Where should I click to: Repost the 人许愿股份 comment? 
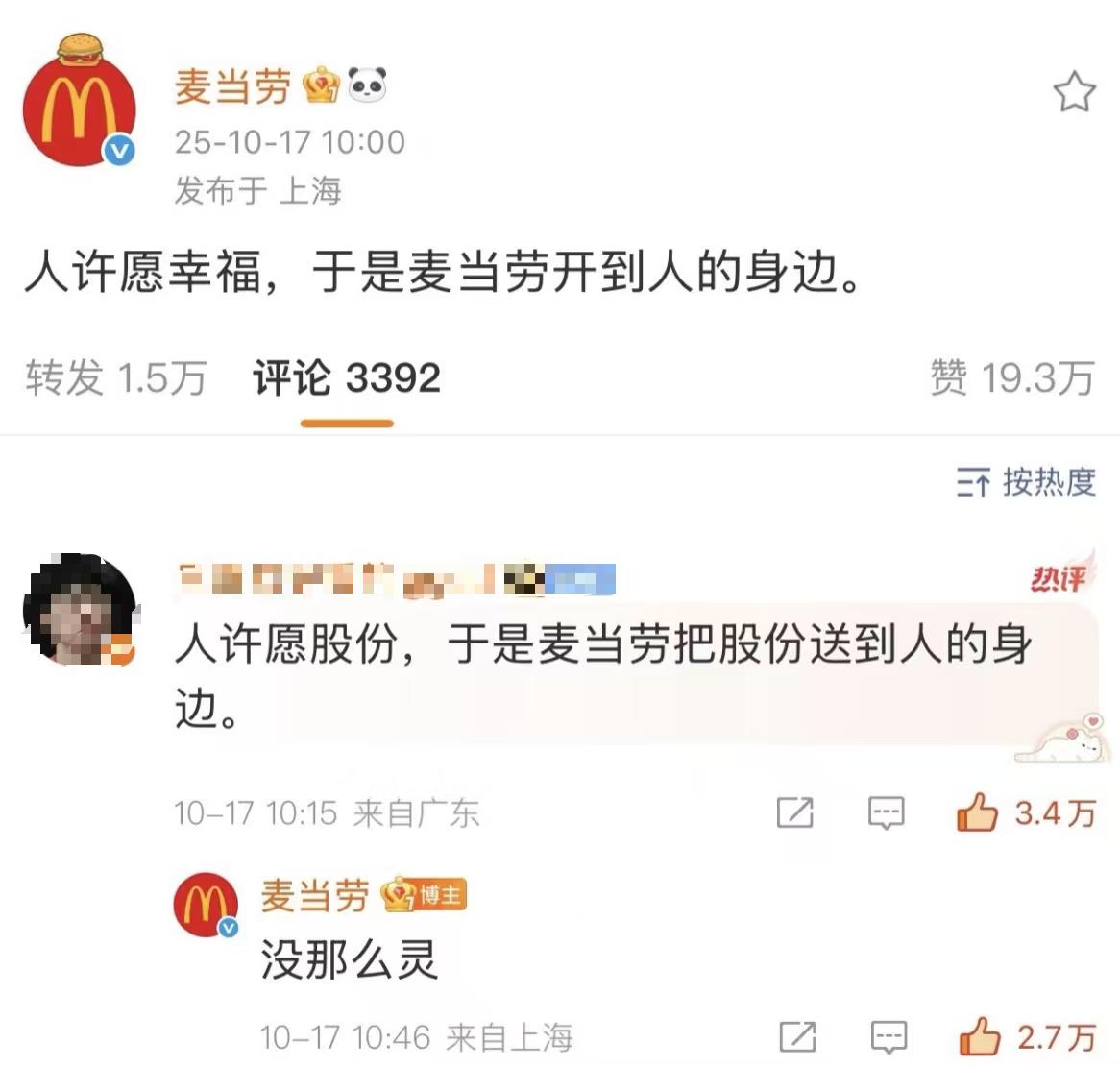click(x=795, y=813)
